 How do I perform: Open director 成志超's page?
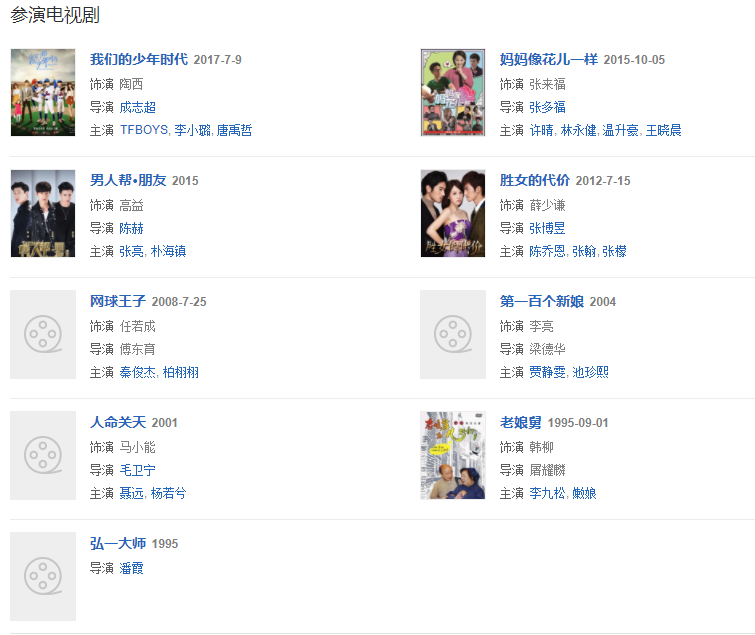[x=137, y=107]
